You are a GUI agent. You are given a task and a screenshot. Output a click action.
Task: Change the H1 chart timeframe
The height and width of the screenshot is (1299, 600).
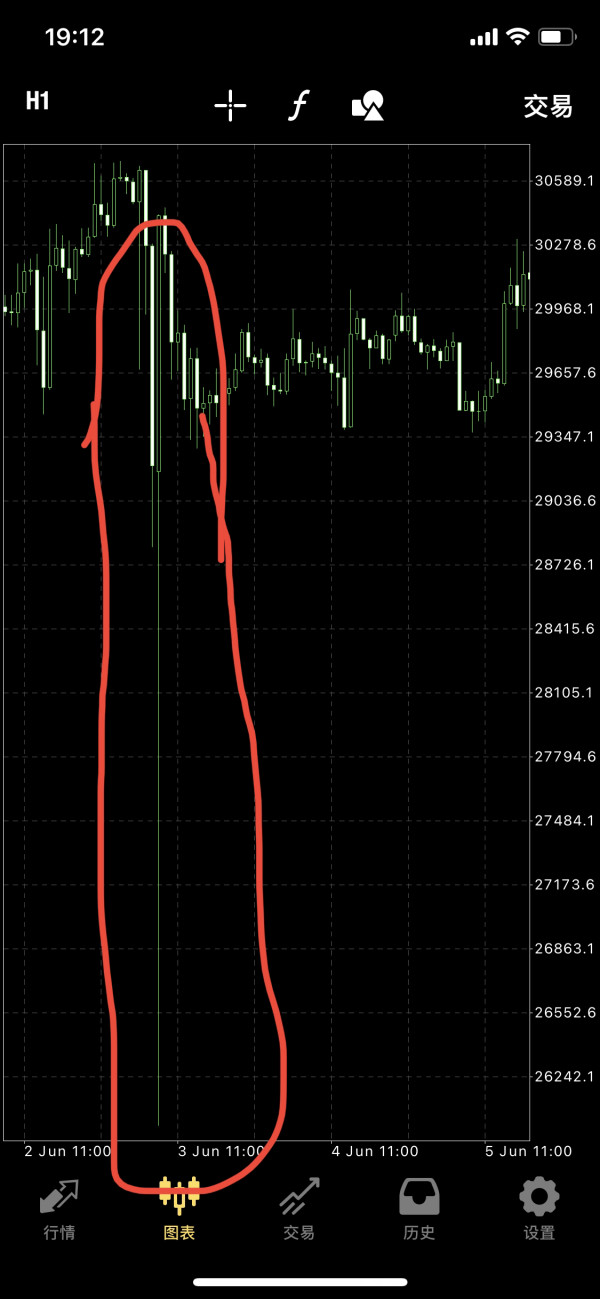[x=38, y=101]
